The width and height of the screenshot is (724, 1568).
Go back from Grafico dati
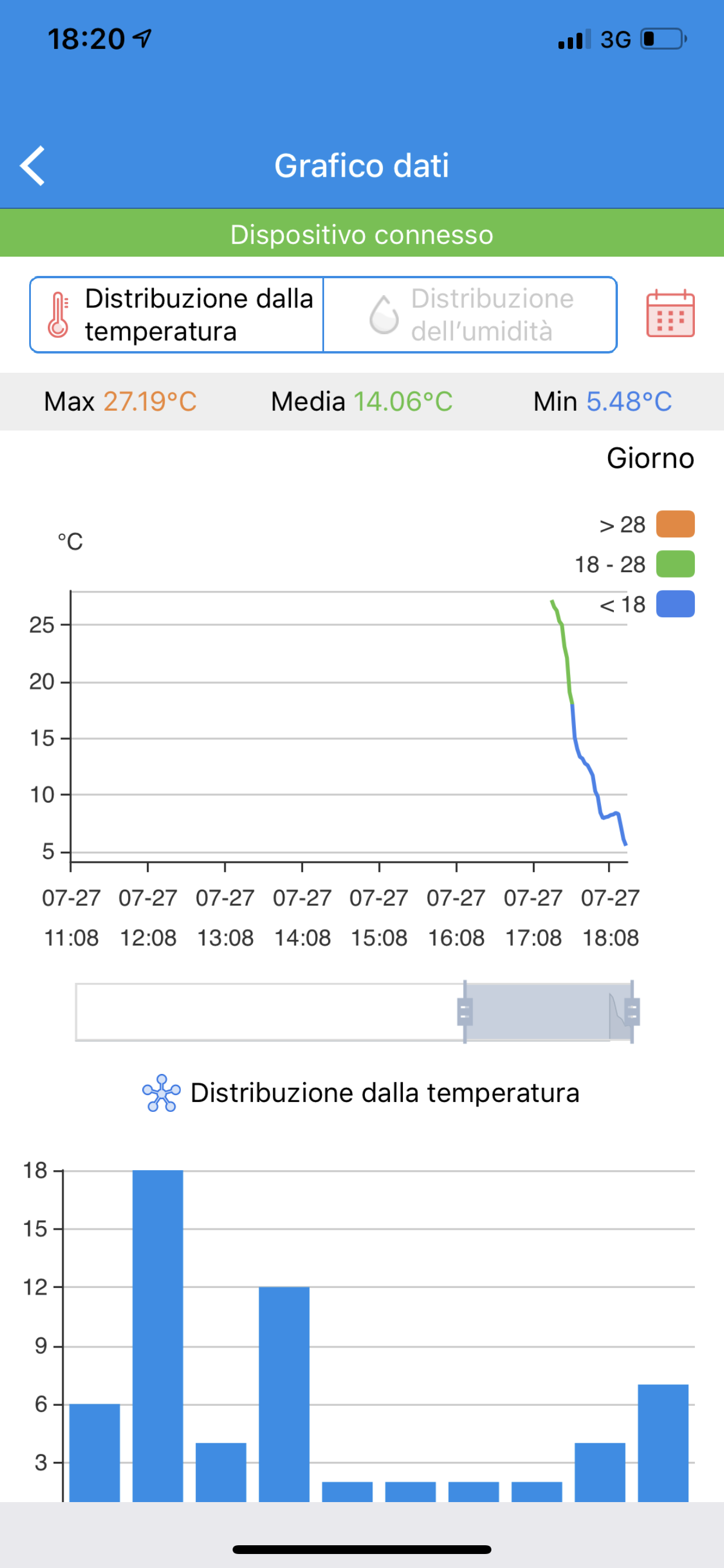click(x=33, y=166)
